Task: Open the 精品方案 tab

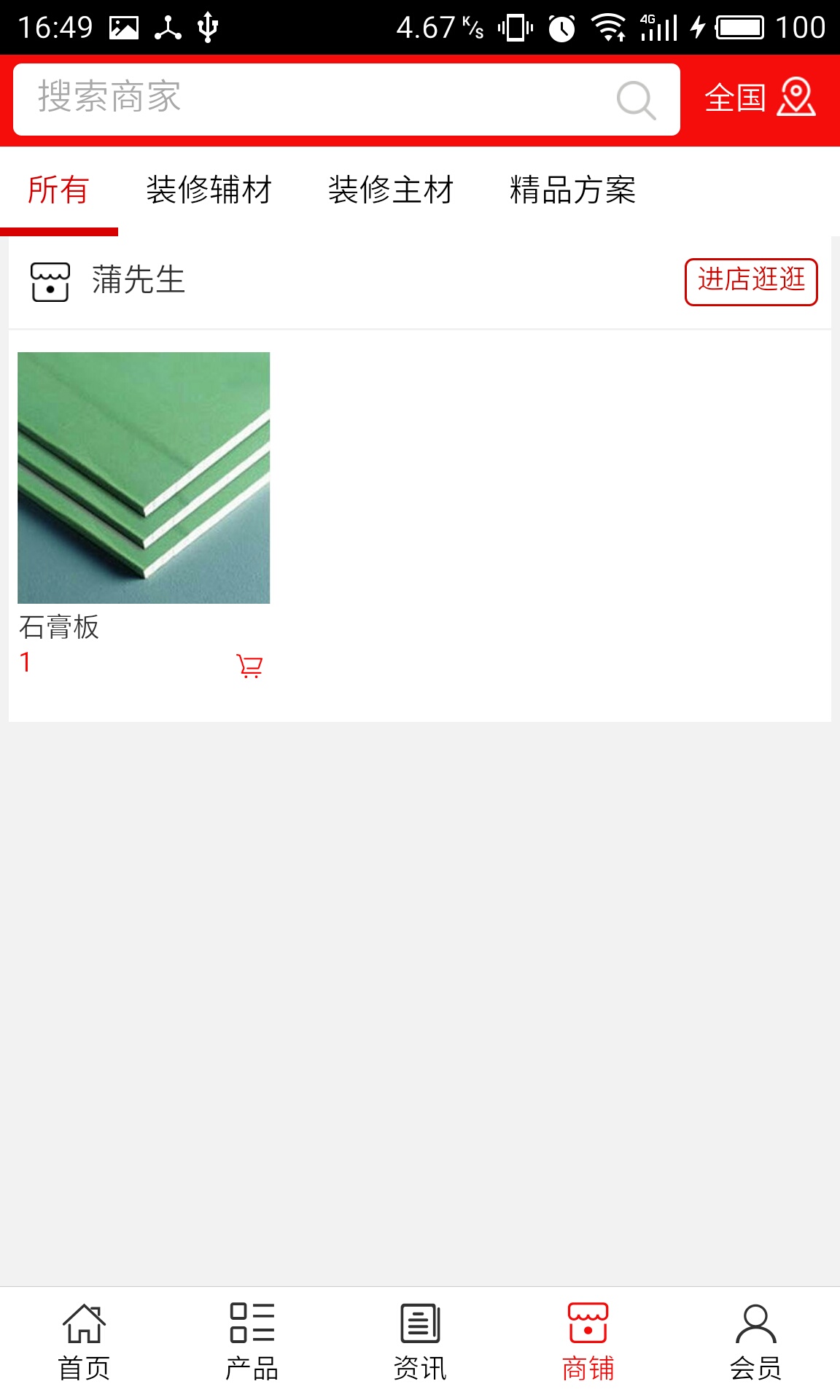Action: [x=572, y=191]
